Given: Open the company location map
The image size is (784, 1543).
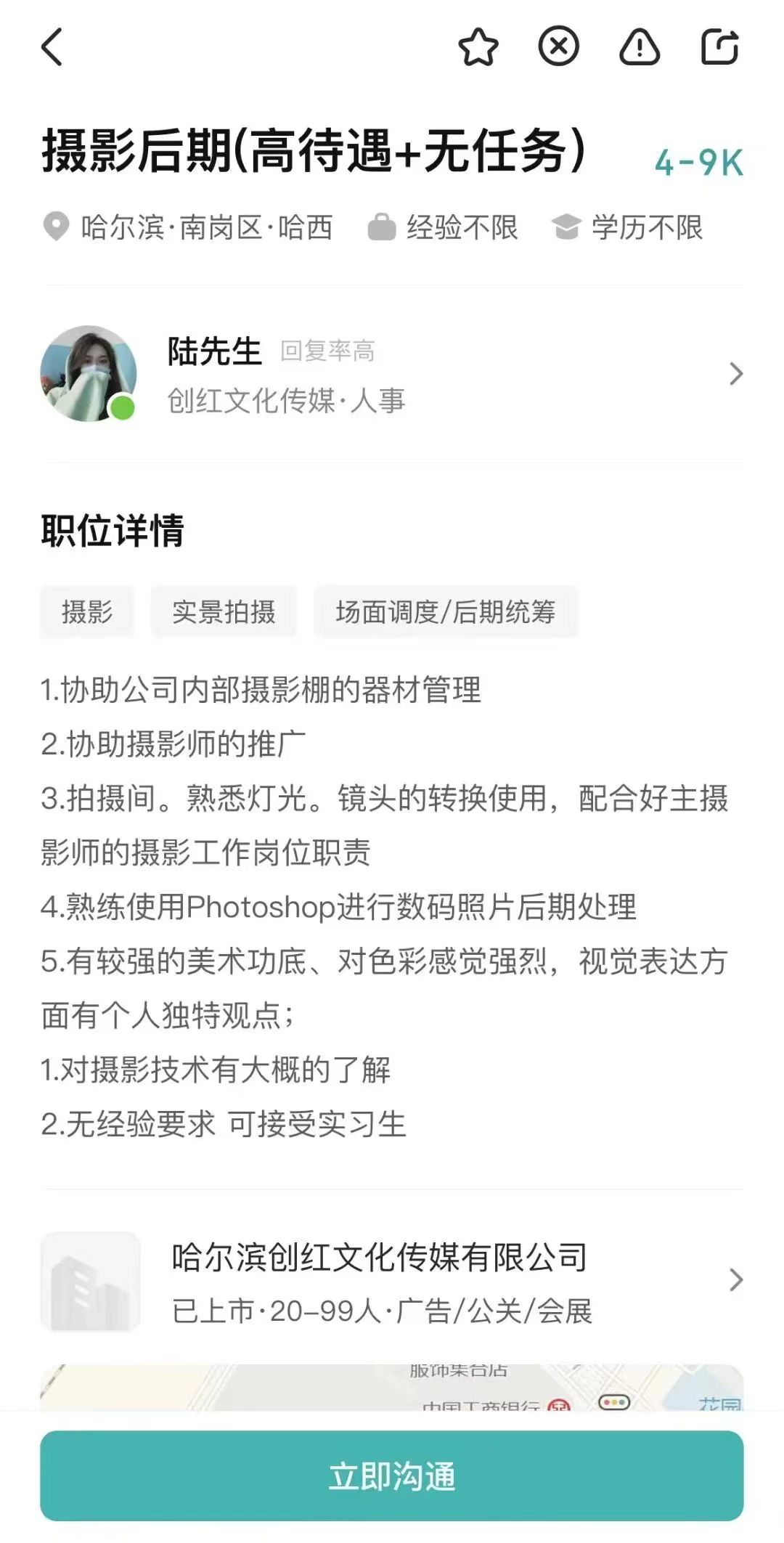Looking at the screenshot, I should 392,1388.
